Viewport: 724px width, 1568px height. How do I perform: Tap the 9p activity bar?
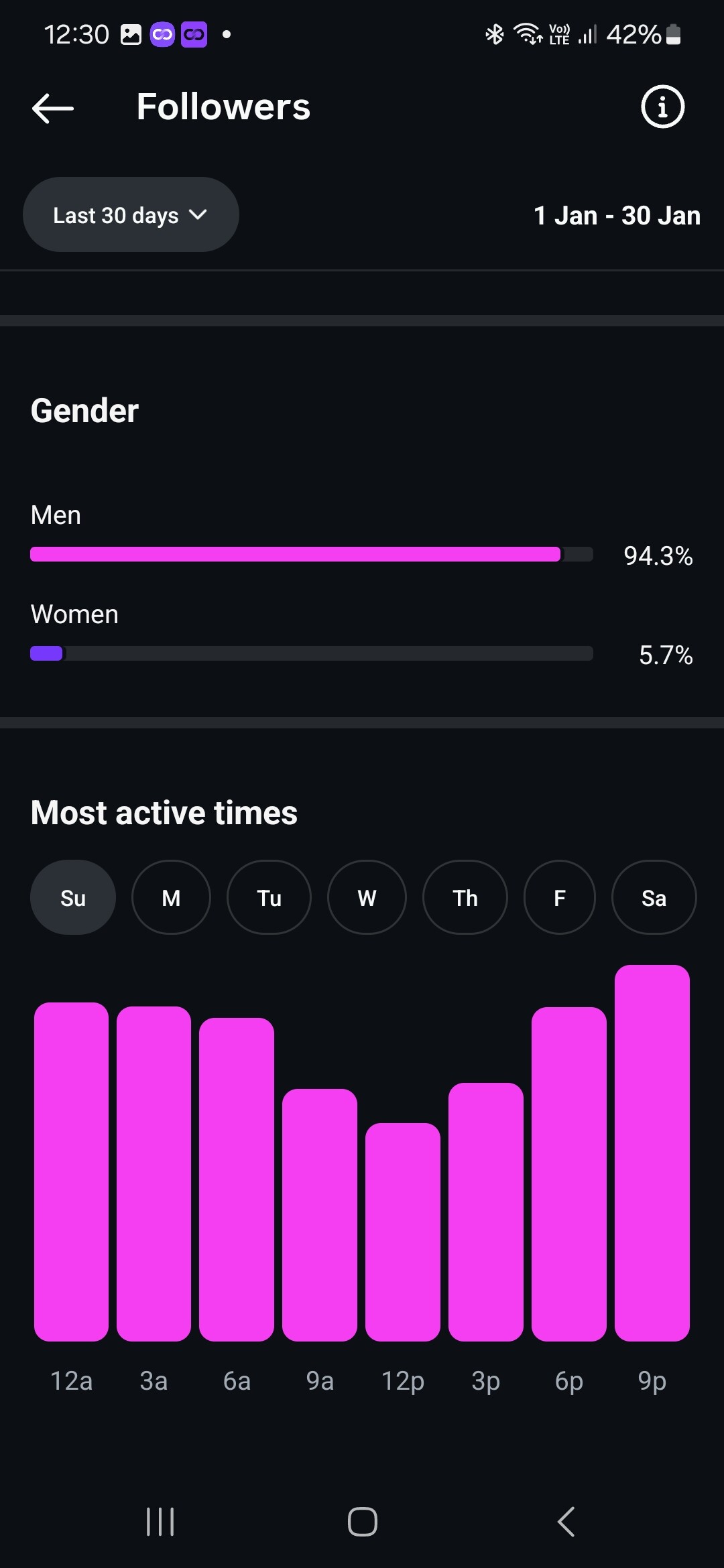tap(652, 1153)
